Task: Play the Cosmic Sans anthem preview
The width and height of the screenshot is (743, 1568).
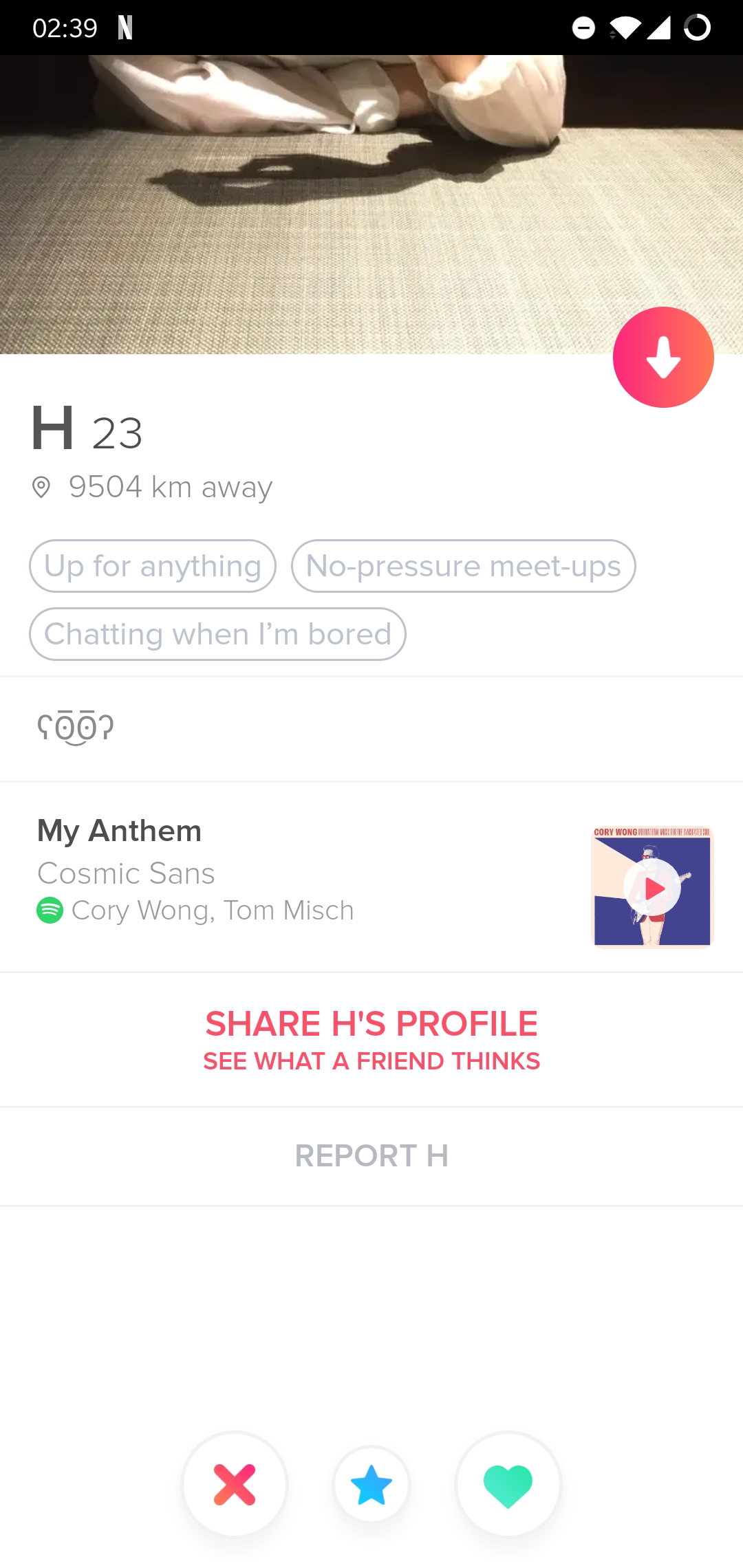Action: tap(652, 889)
